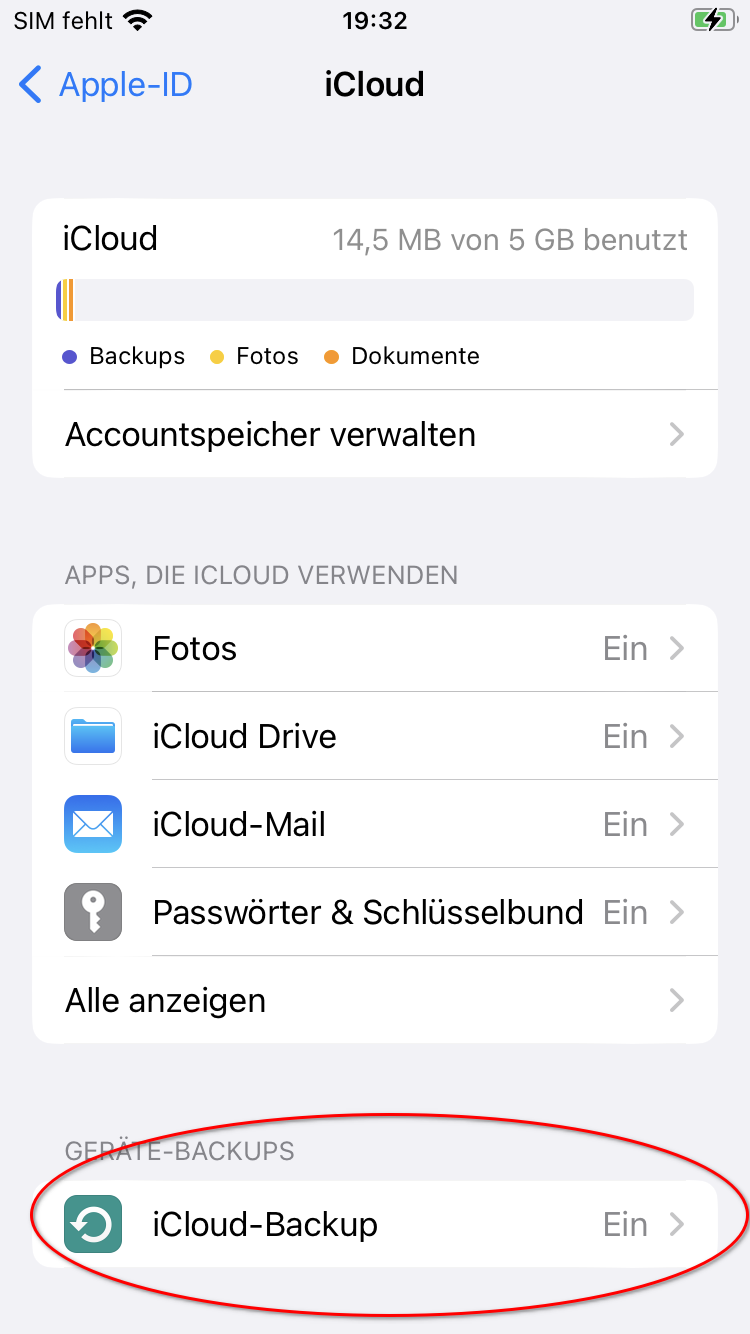This screenshot has height=1334, width=750.
Task: Open iCloud Drive settings
Action: [375, 737]
